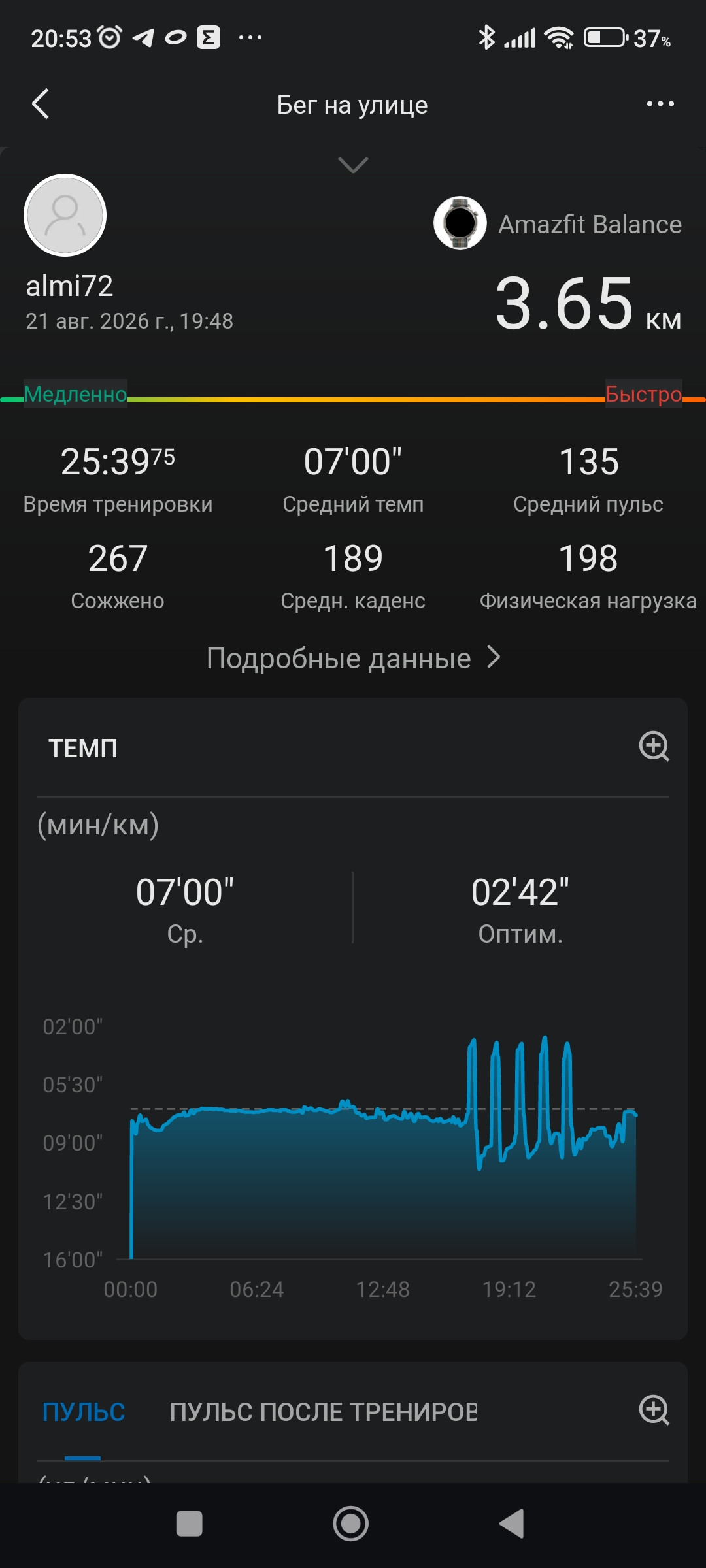The width and height of the screenshot is (706, 1568).
Task: Select the ПУЛЬС tab
Action: [83, 1412]
